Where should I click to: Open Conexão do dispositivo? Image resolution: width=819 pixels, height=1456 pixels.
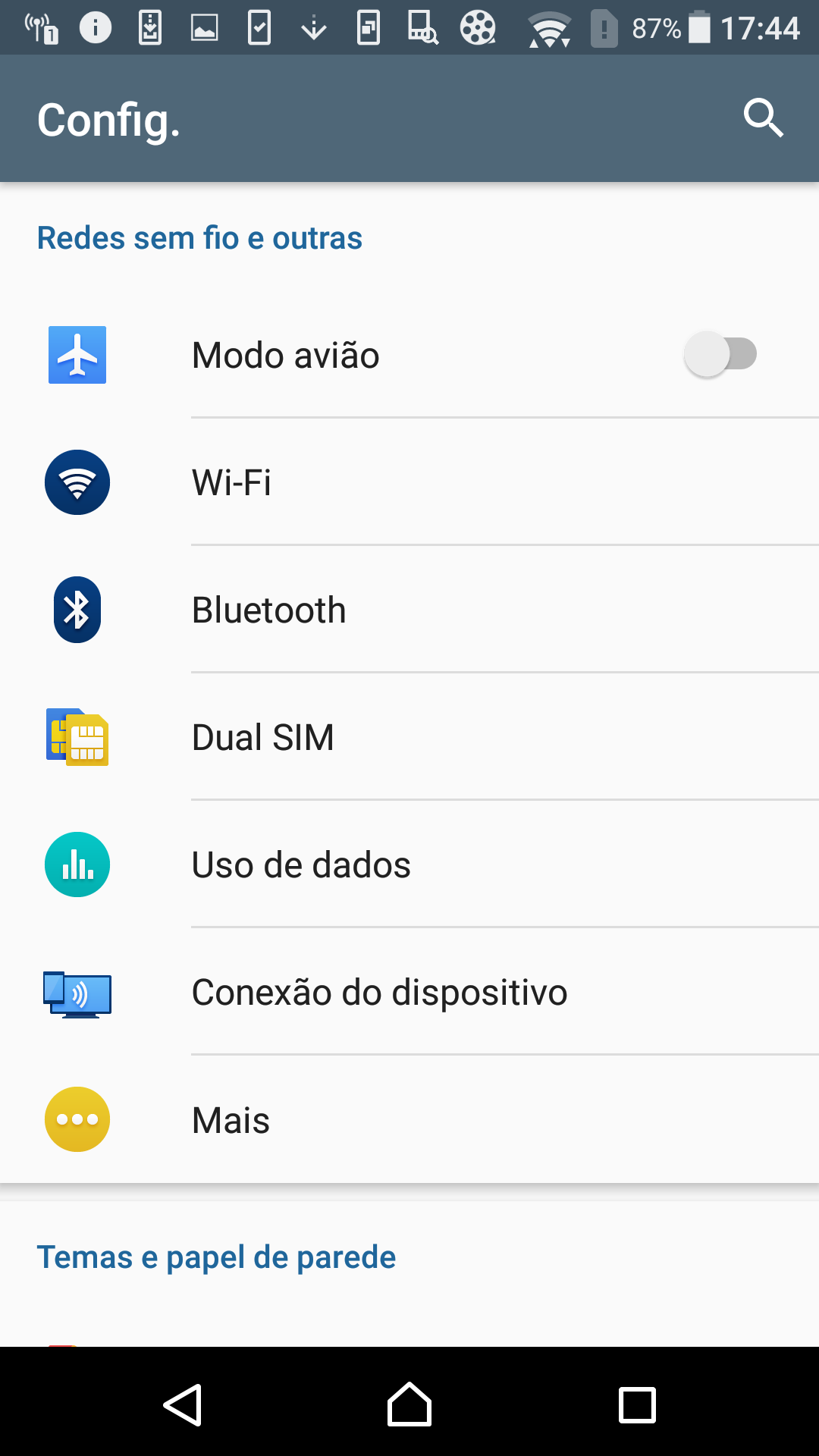coord(409,992)
